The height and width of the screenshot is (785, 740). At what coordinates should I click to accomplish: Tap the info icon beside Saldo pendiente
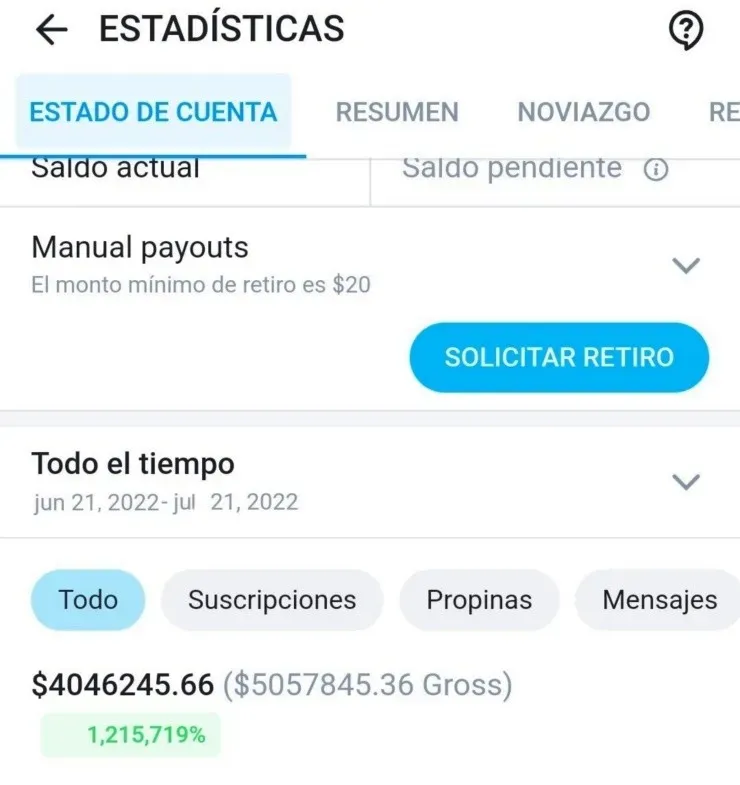pos(656,168)
